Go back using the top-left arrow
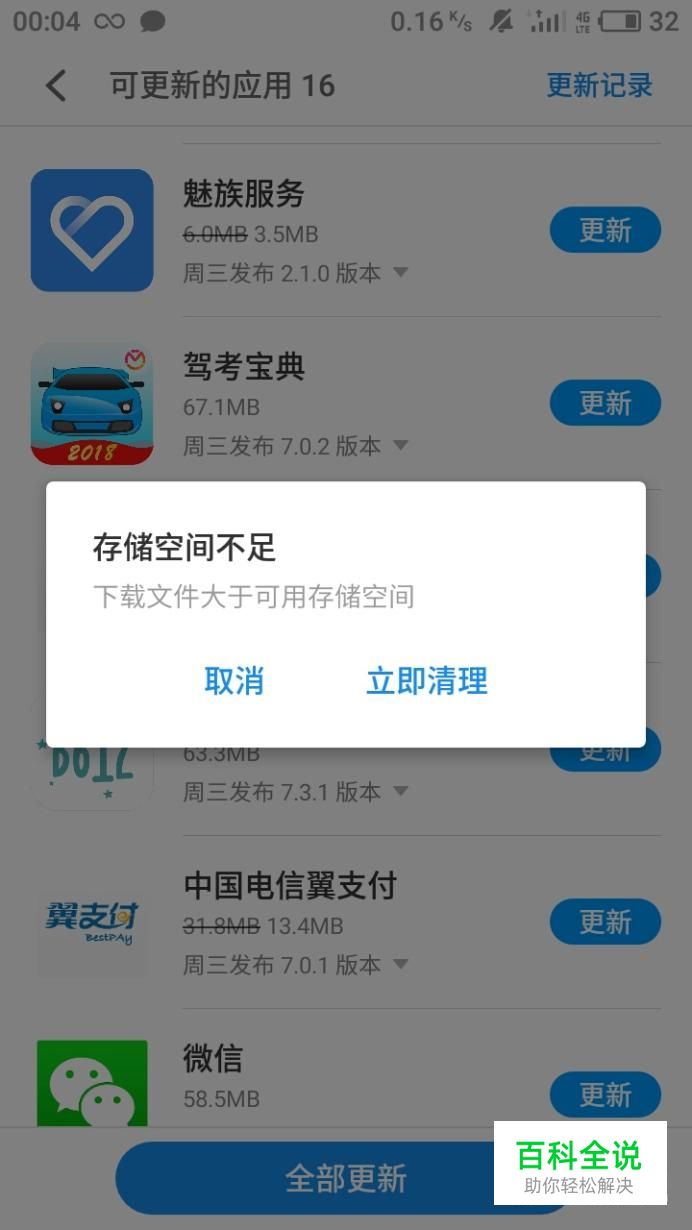The height and width of the screenshot is (1230, 692). (56, 86)
